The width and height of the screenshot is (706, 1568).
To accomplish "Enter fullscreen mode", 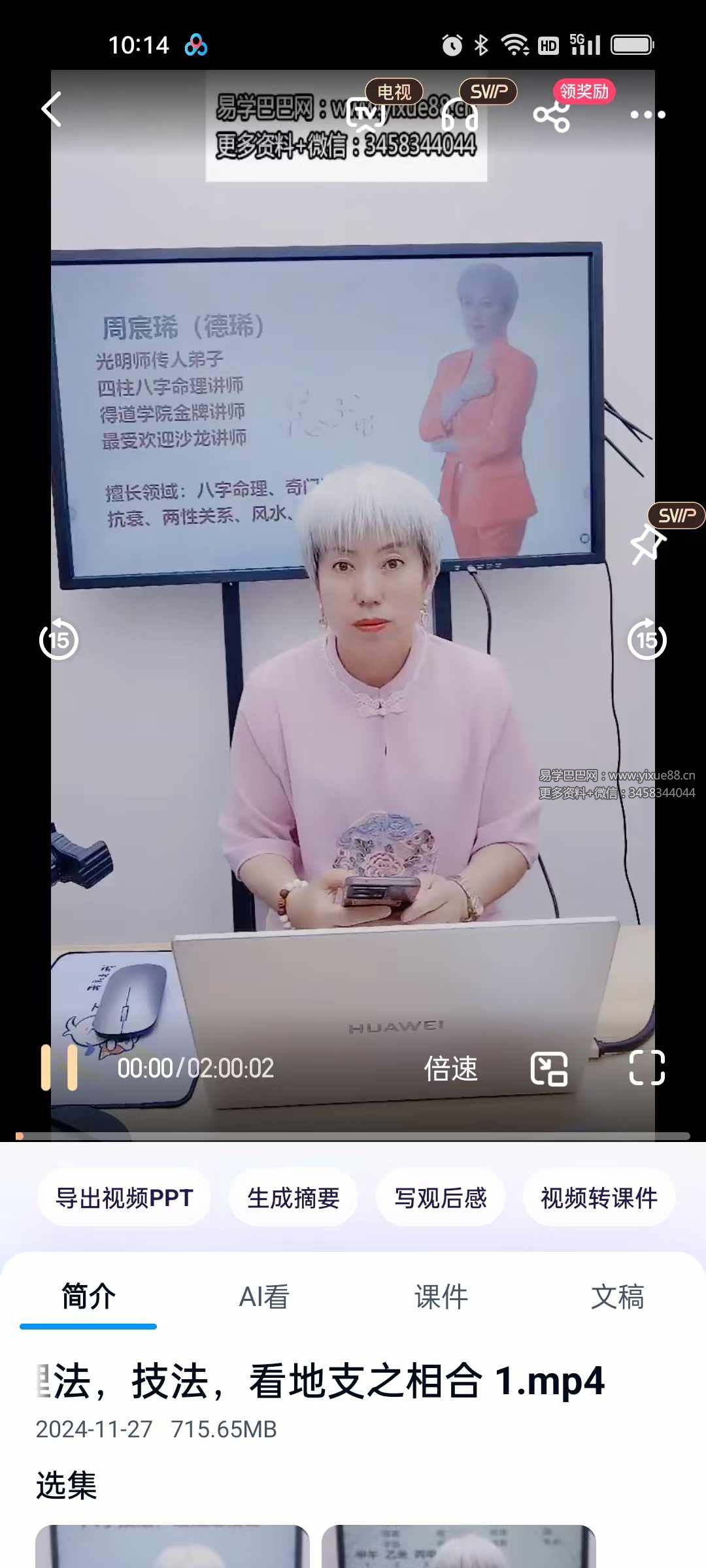I will 647,1068.
